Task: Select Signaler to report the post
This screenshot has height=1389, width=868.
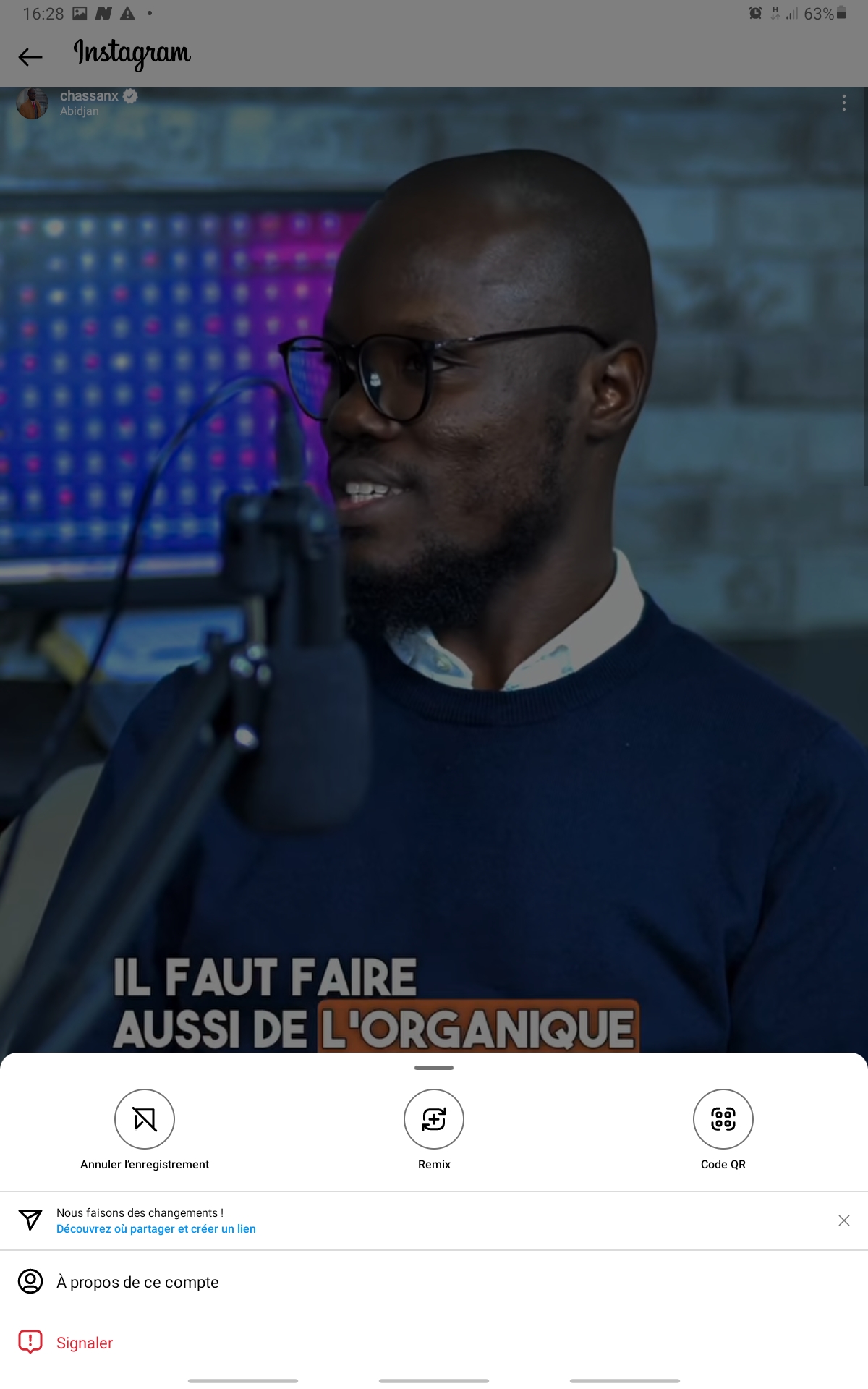Action: point(85,1343)
